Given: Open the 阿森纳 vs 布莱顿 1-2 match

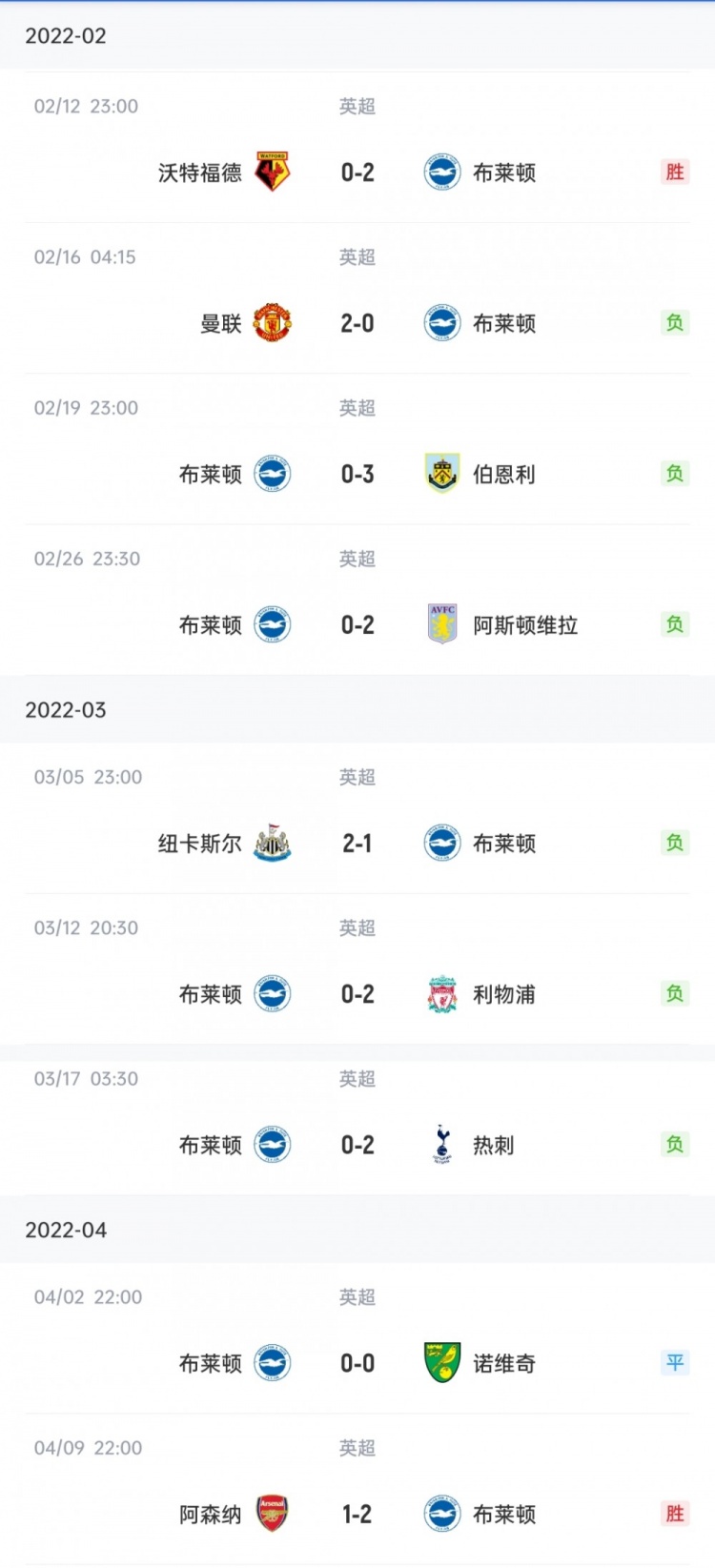Looking at the screenshot, I should (357, 1489).
